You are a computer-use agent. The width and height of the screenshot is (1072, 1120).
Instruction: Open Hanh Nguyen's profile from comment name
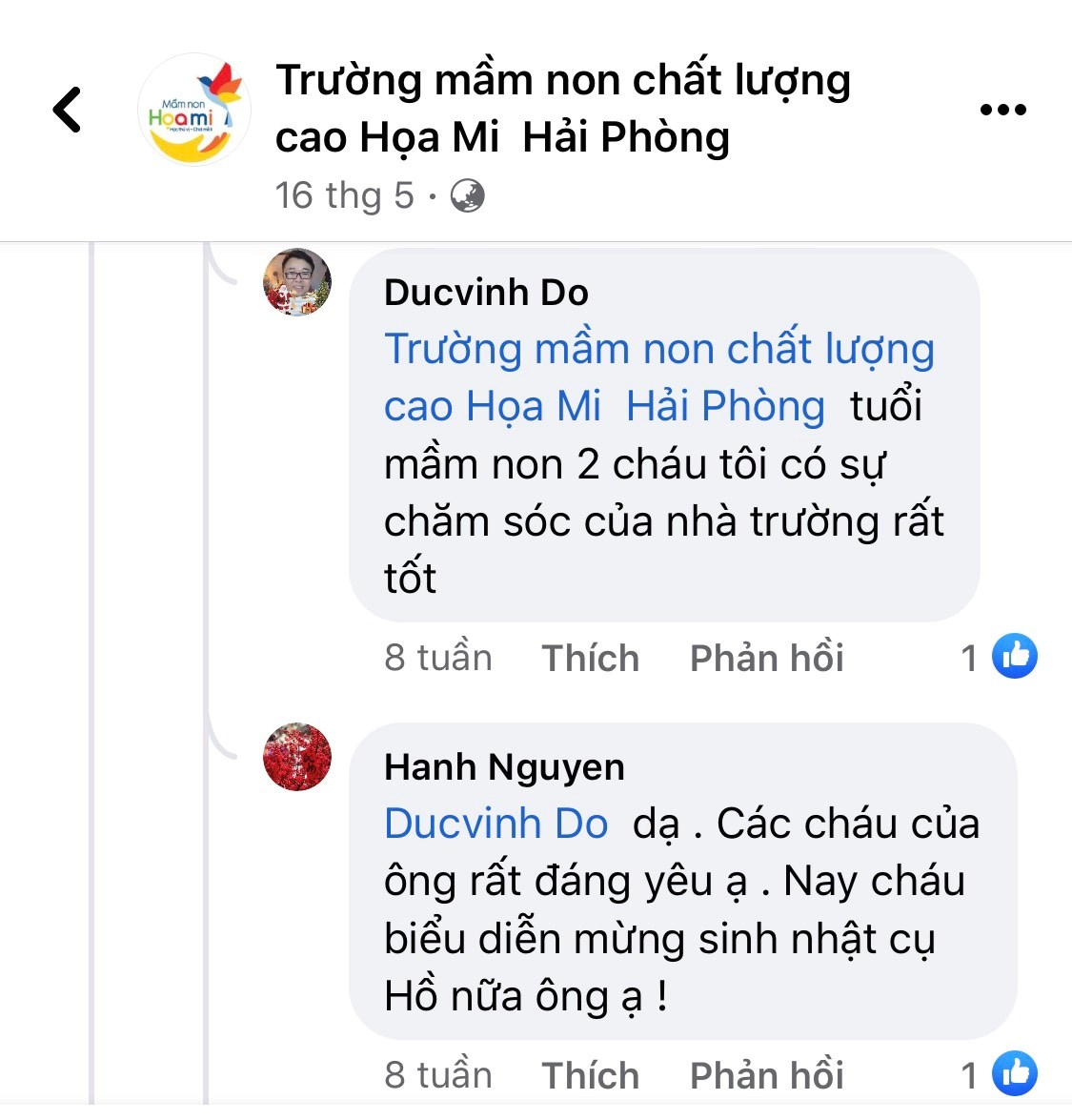[504, 766]
